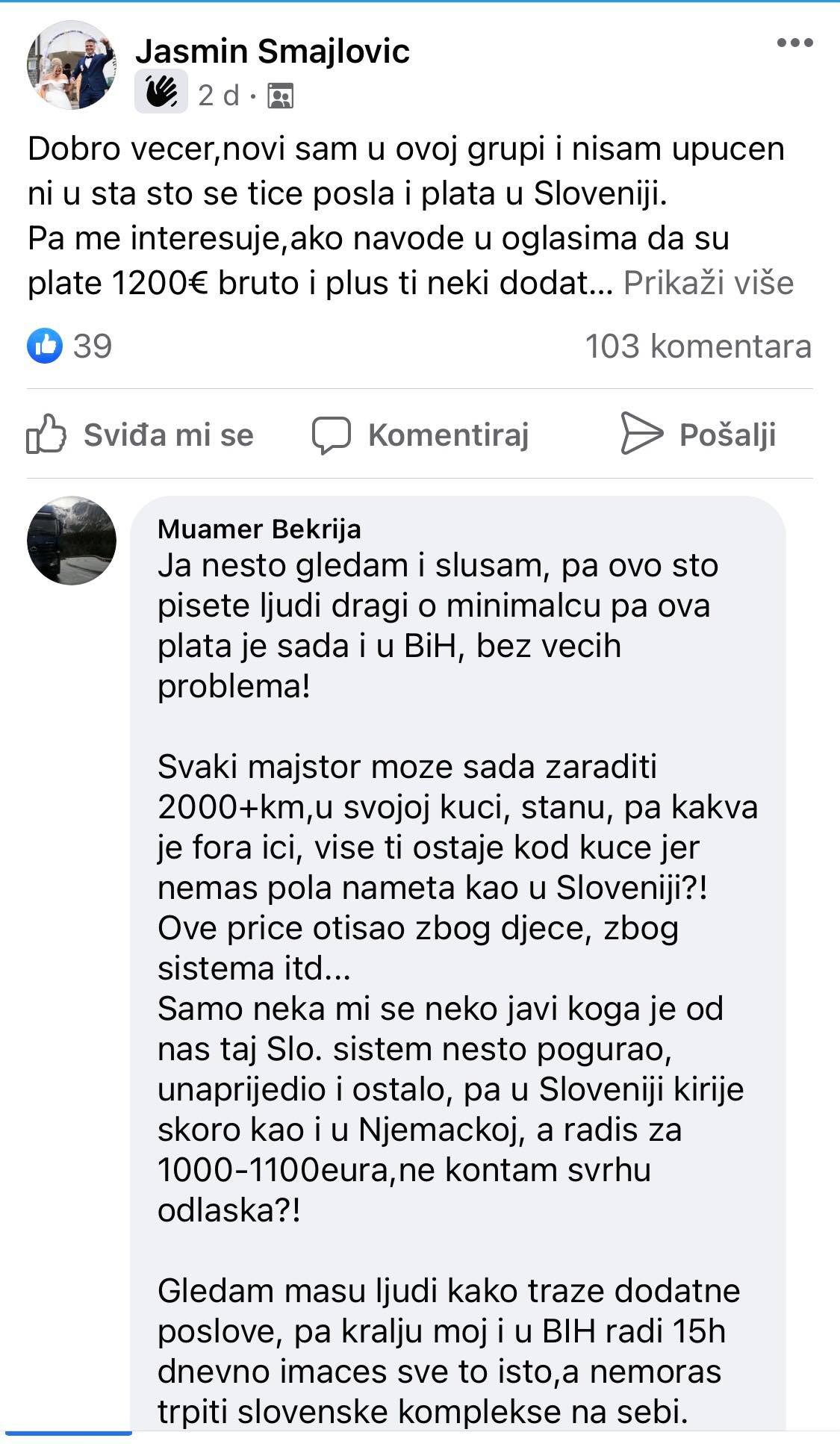Share the post via Pošalji
The image size is (840, 1444).
coord(699,435)
